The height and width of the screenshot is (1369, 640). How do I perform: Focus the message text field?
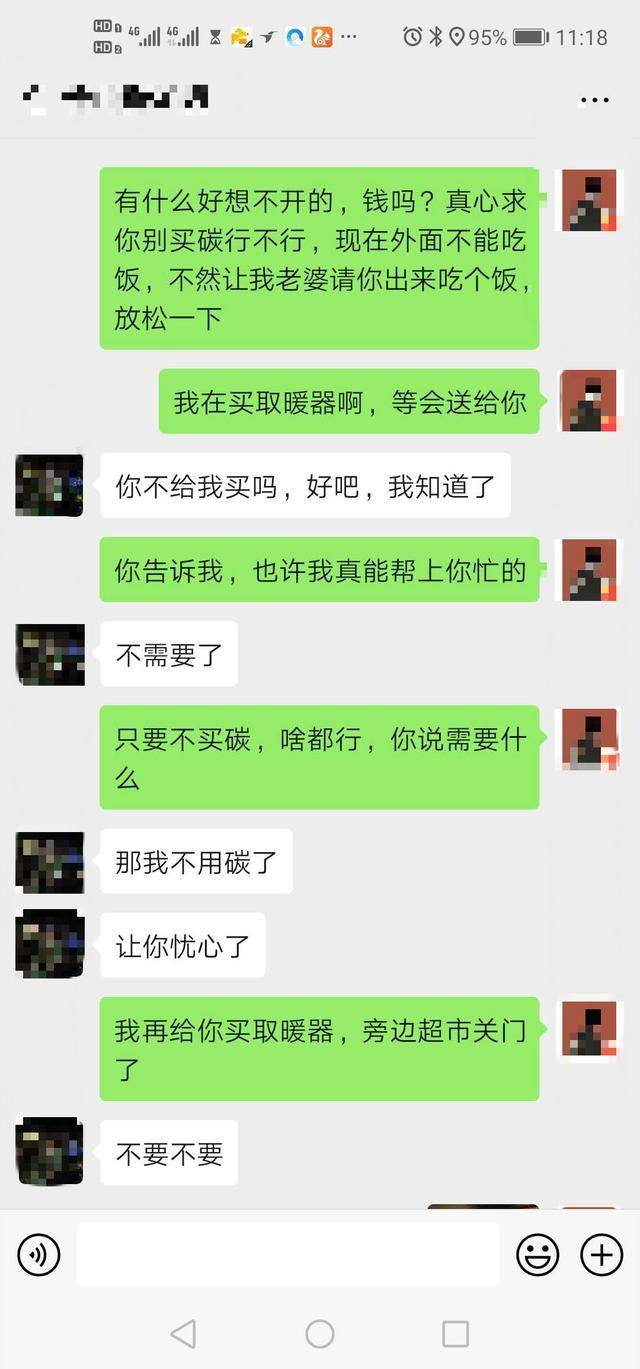[287, 1254]
